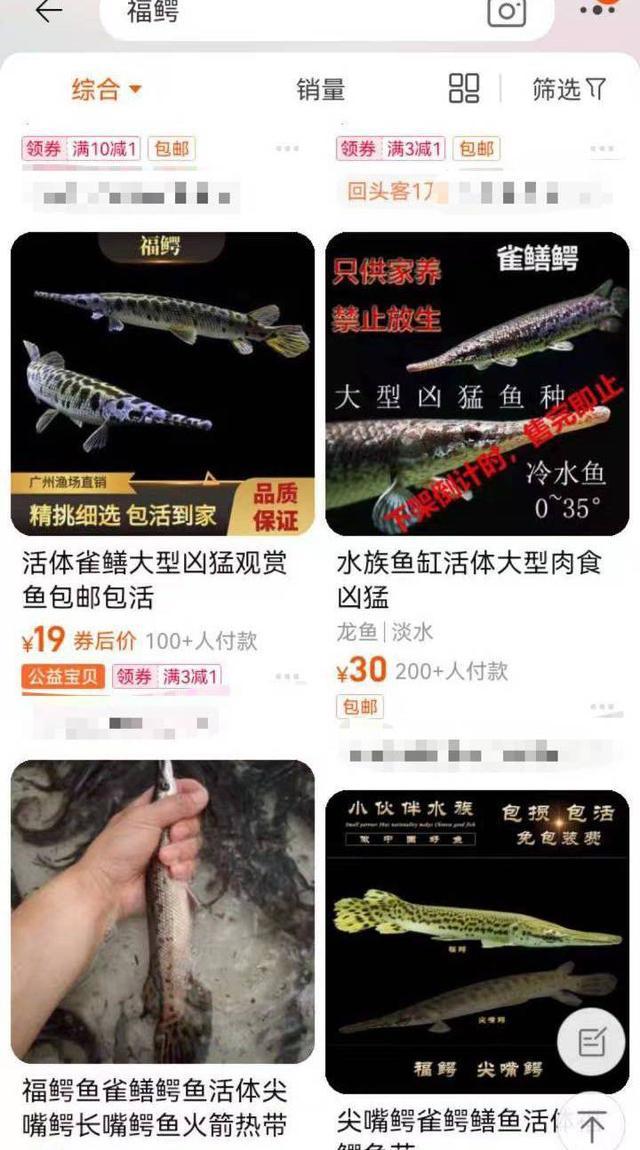This screenshot has width=640, height=1150.
Task: Open the 筛选 filter panel
Action: pos(569,90)
